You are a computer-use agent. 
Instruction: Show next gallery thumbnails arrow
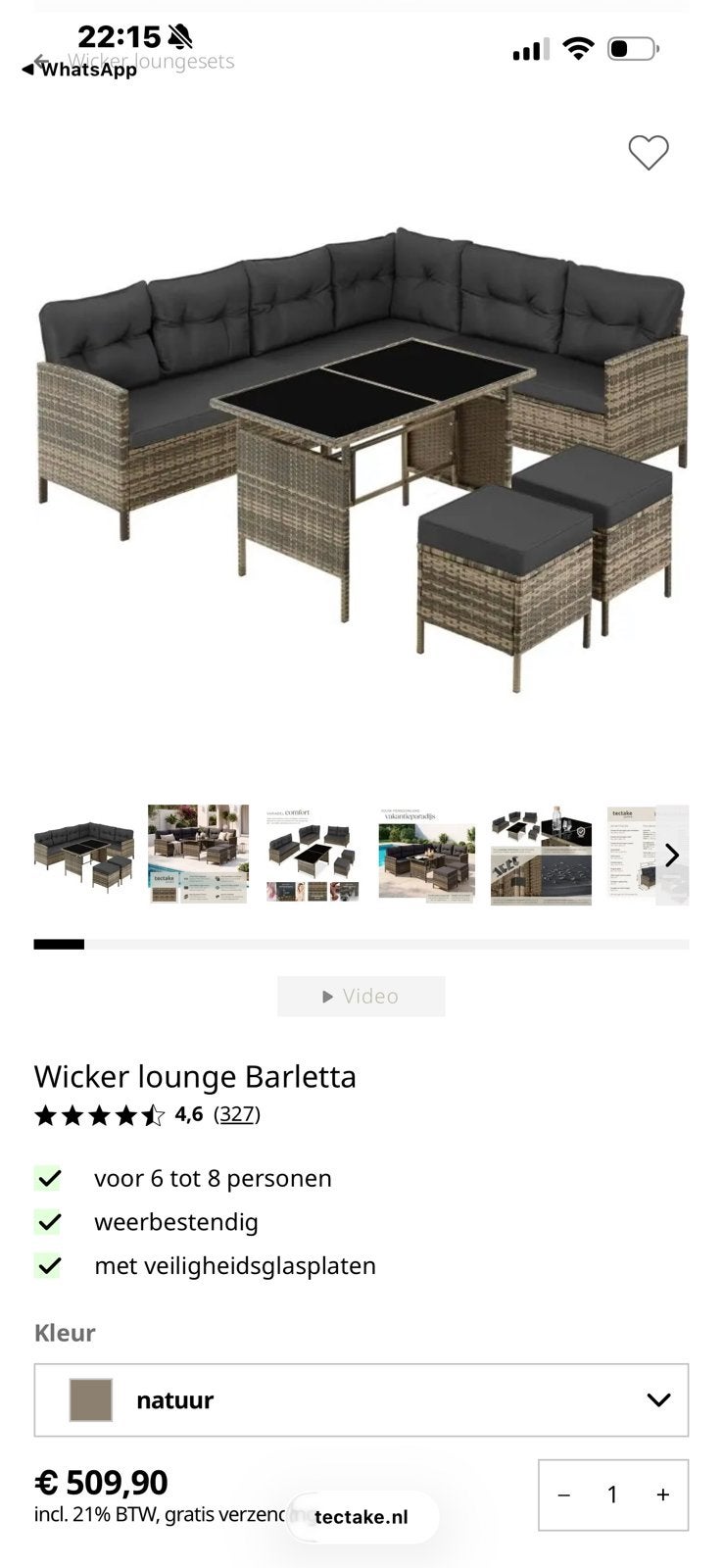pos(672,856)
